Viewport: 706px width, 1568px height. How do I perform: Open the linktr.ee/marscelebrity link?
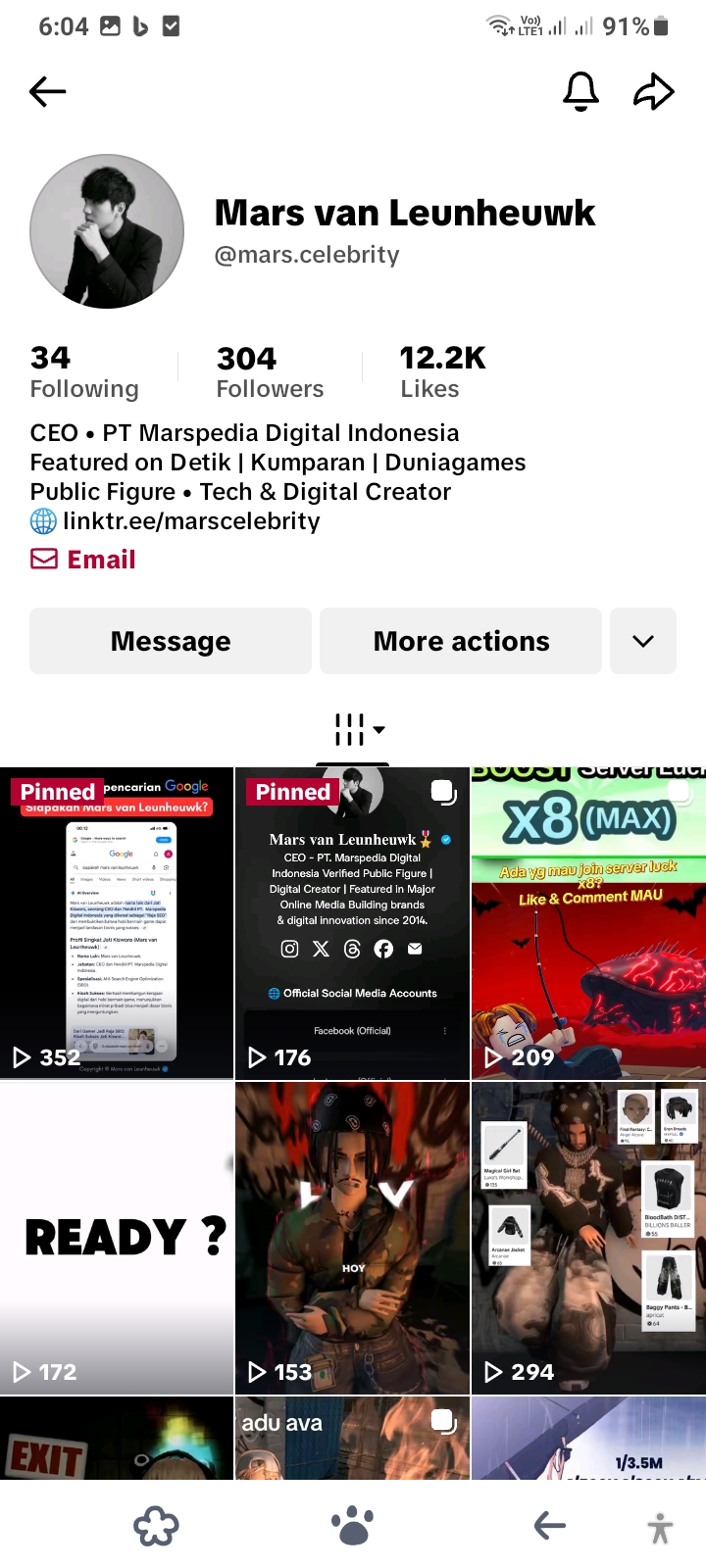point(191,521)
